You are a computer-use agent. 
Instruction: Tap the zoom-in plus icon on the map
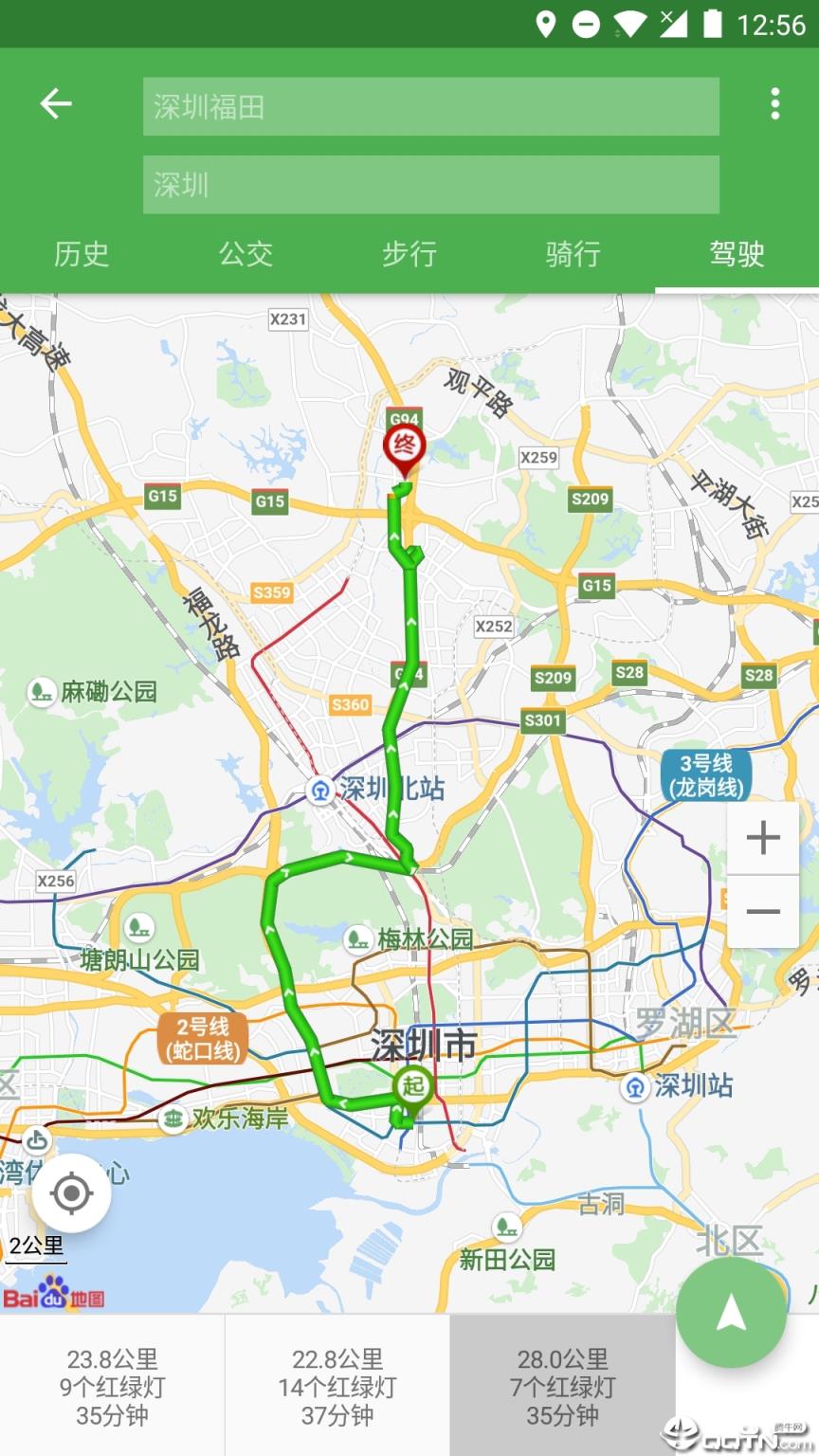762,838
